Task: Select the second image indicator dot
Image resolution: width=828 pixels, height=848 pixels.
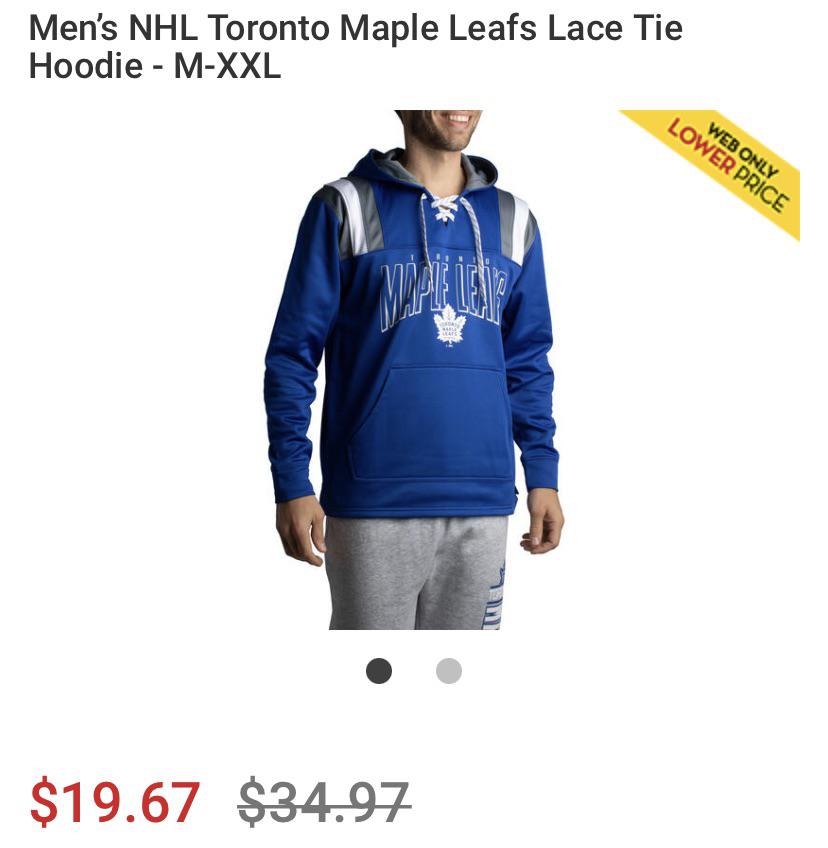Action: [449, 671]
